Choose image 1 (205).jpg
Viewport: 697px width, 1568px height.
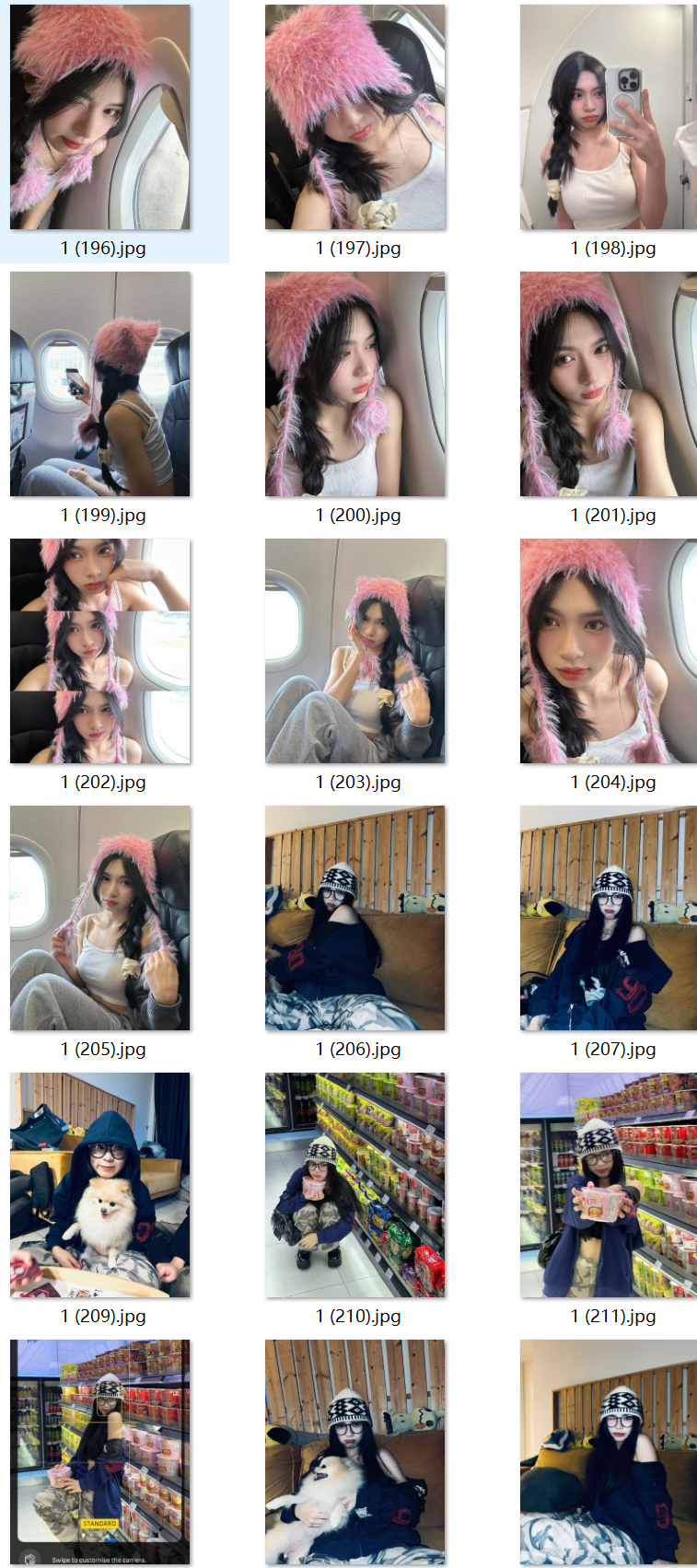point(100,918)
